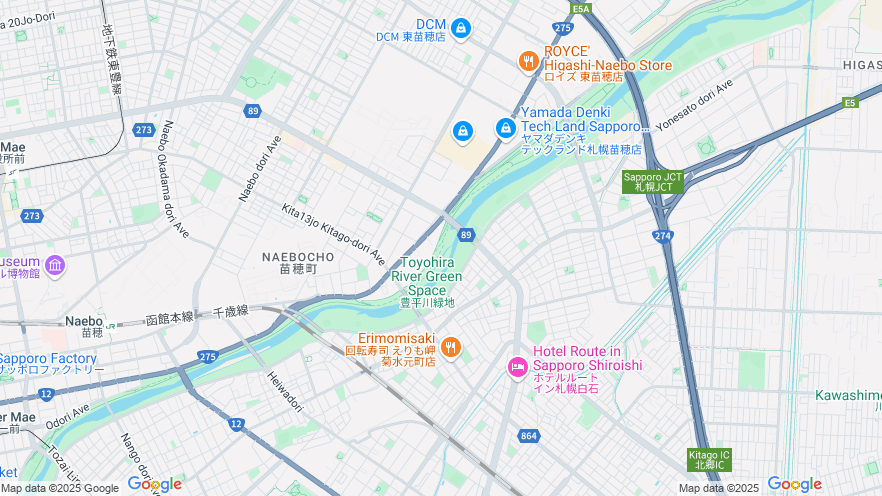Select the DCM store pin
The width and height of the screenshot is (882, 496).
tap(460, 29)
